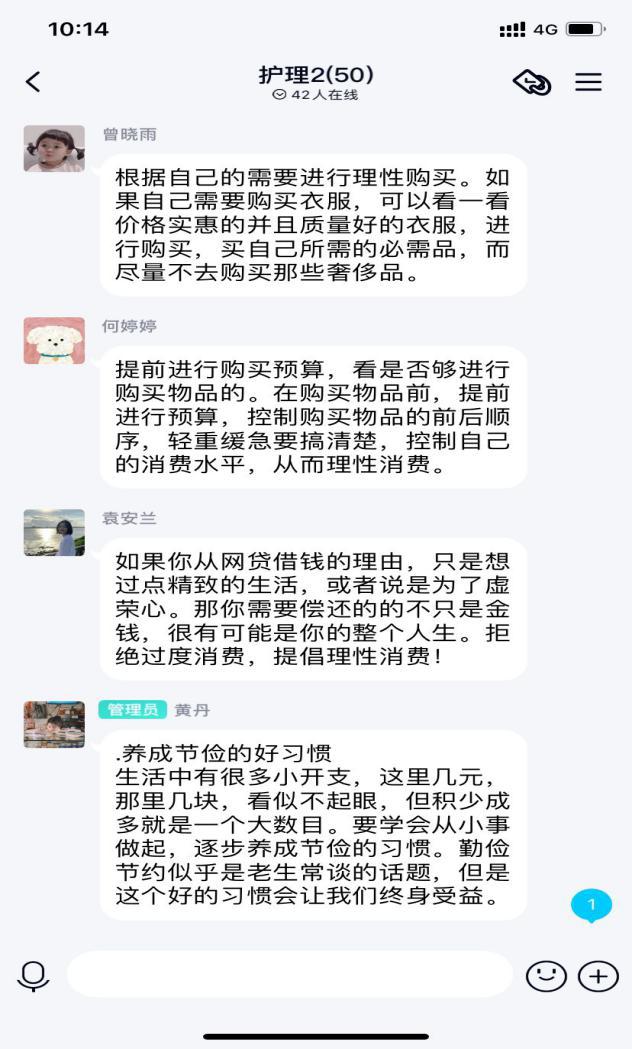The image size is (632, 1049).
Task: Go back from 护理2 group chat
Action: 33,82
